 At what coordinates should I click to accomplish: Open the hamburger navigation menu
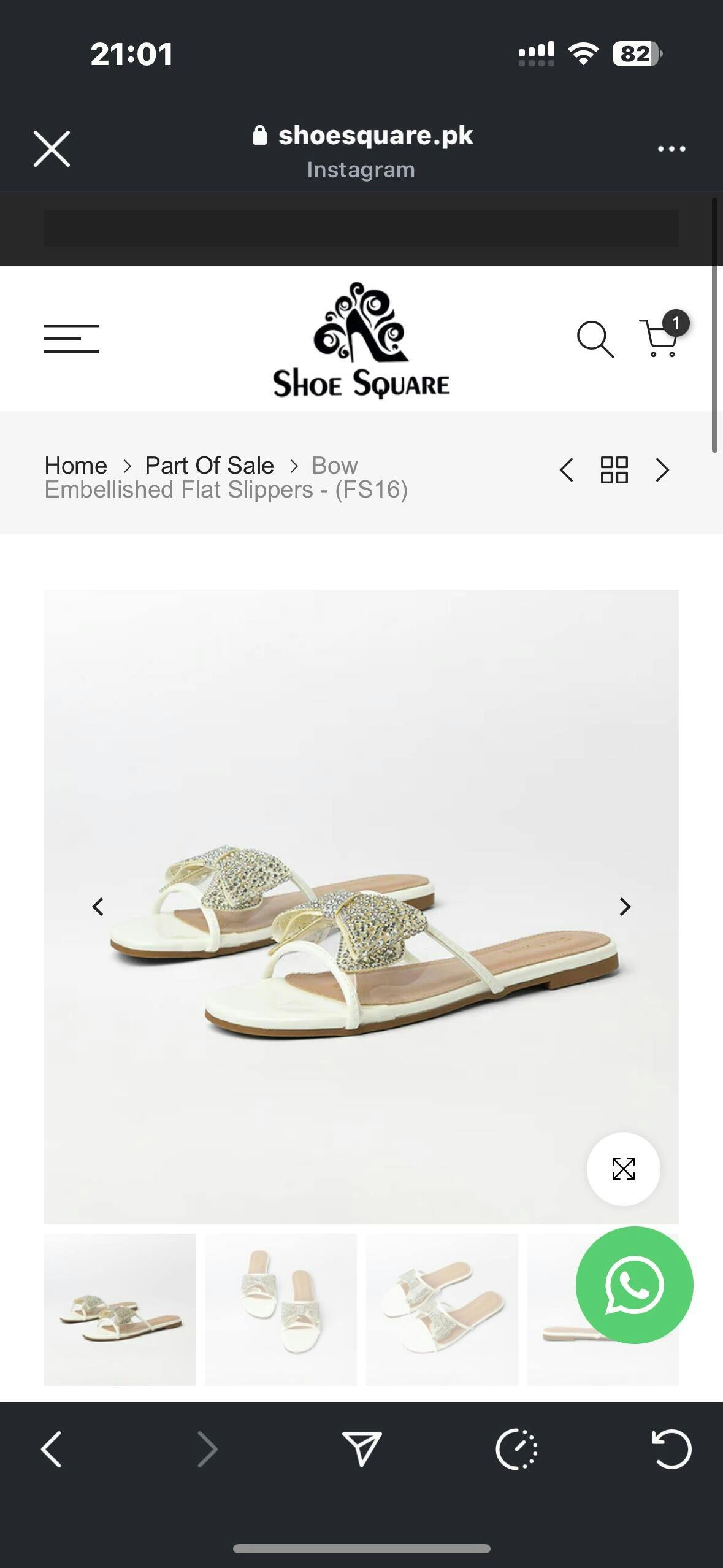tap(72, 339)
